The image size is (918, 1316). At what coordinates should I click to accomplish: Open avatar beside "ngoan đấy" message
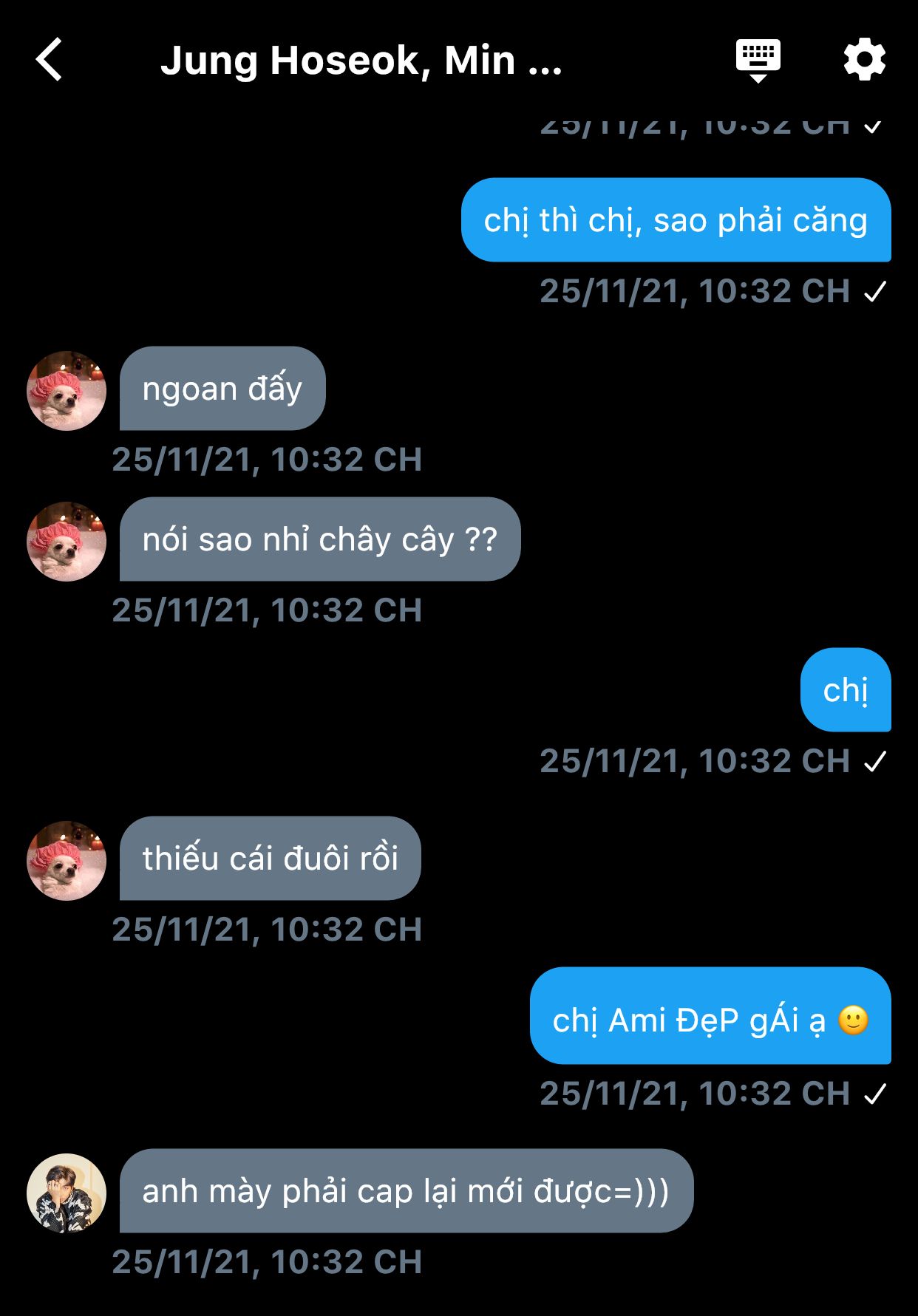coord(67,391)
